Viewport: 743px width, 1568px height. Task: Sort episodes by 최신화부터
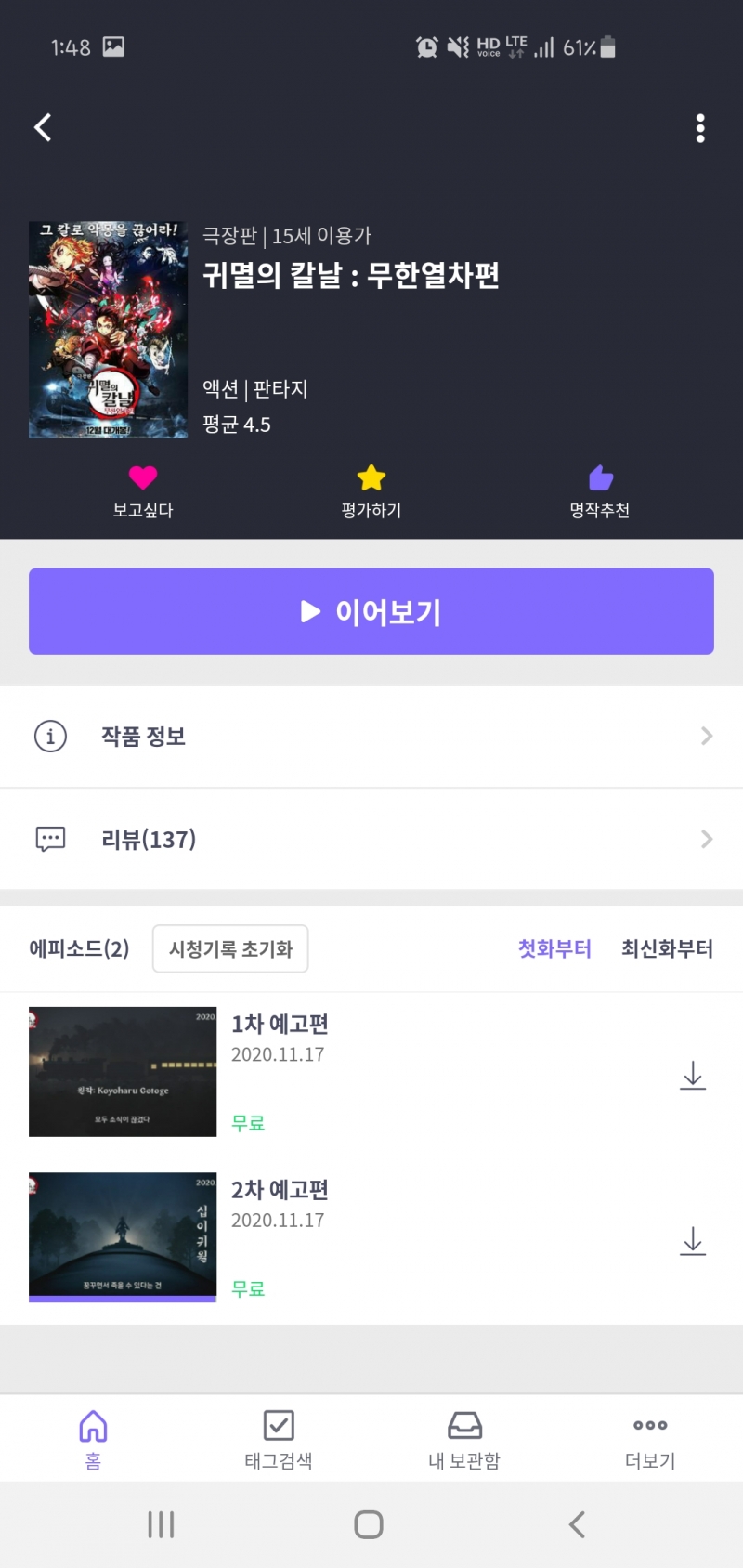pyautogui.click(x=667, y=948)
